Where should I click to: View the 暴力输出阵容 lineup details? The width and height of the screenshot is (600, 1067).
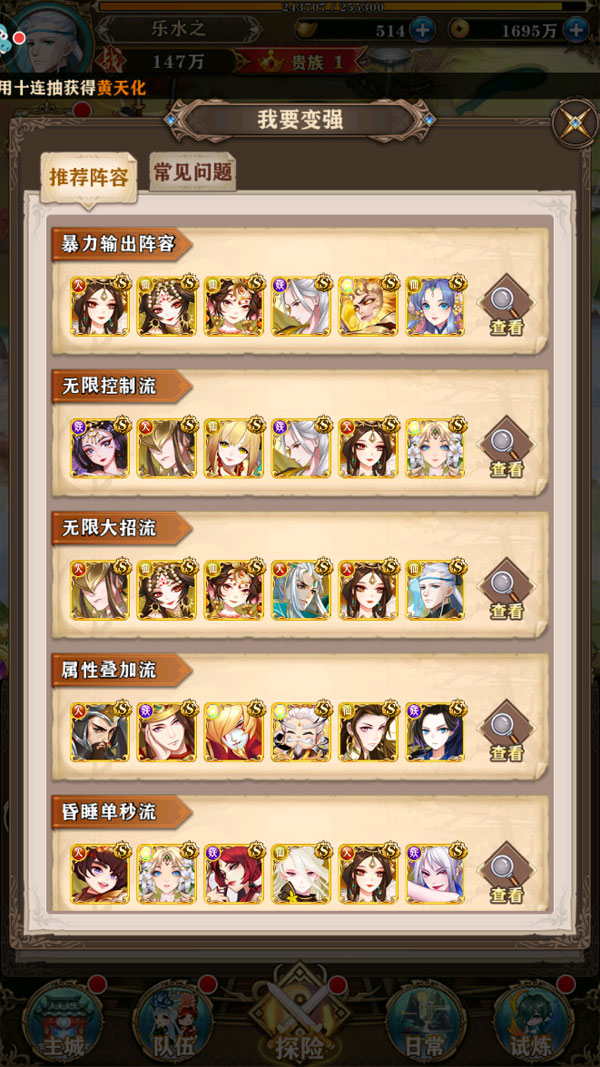(506, 308)
